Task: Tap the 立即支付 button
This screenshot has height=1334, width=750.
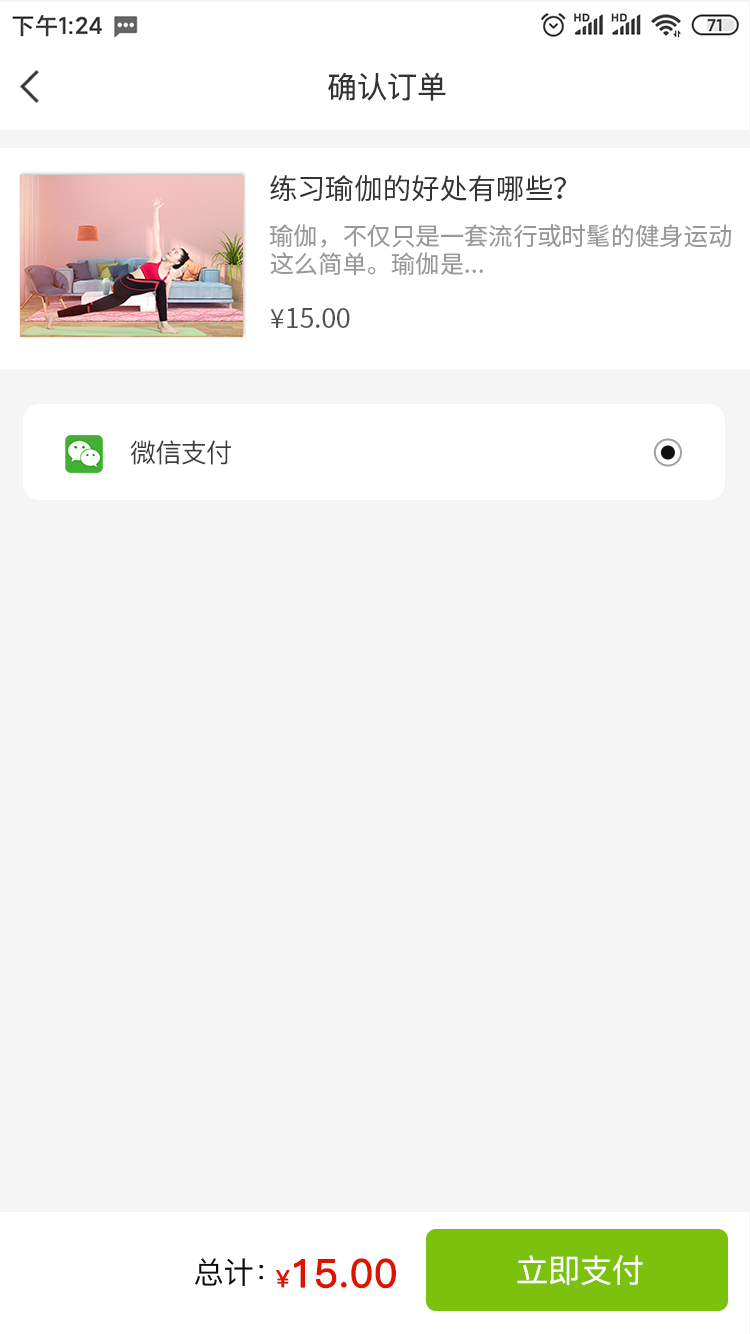Action: tap(577, 1270)
